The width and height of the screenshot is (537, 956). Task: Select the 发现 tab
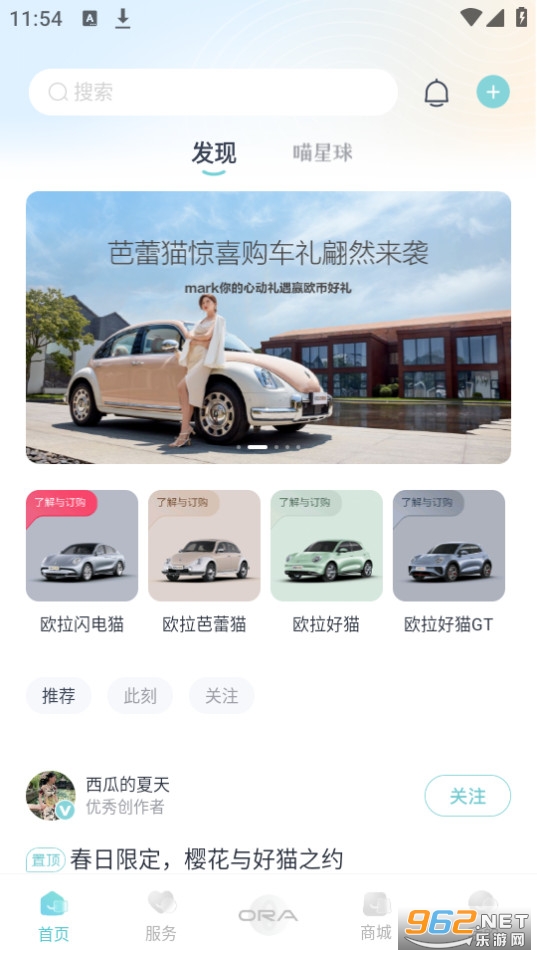pyautogui.click(x=213, y=153)
